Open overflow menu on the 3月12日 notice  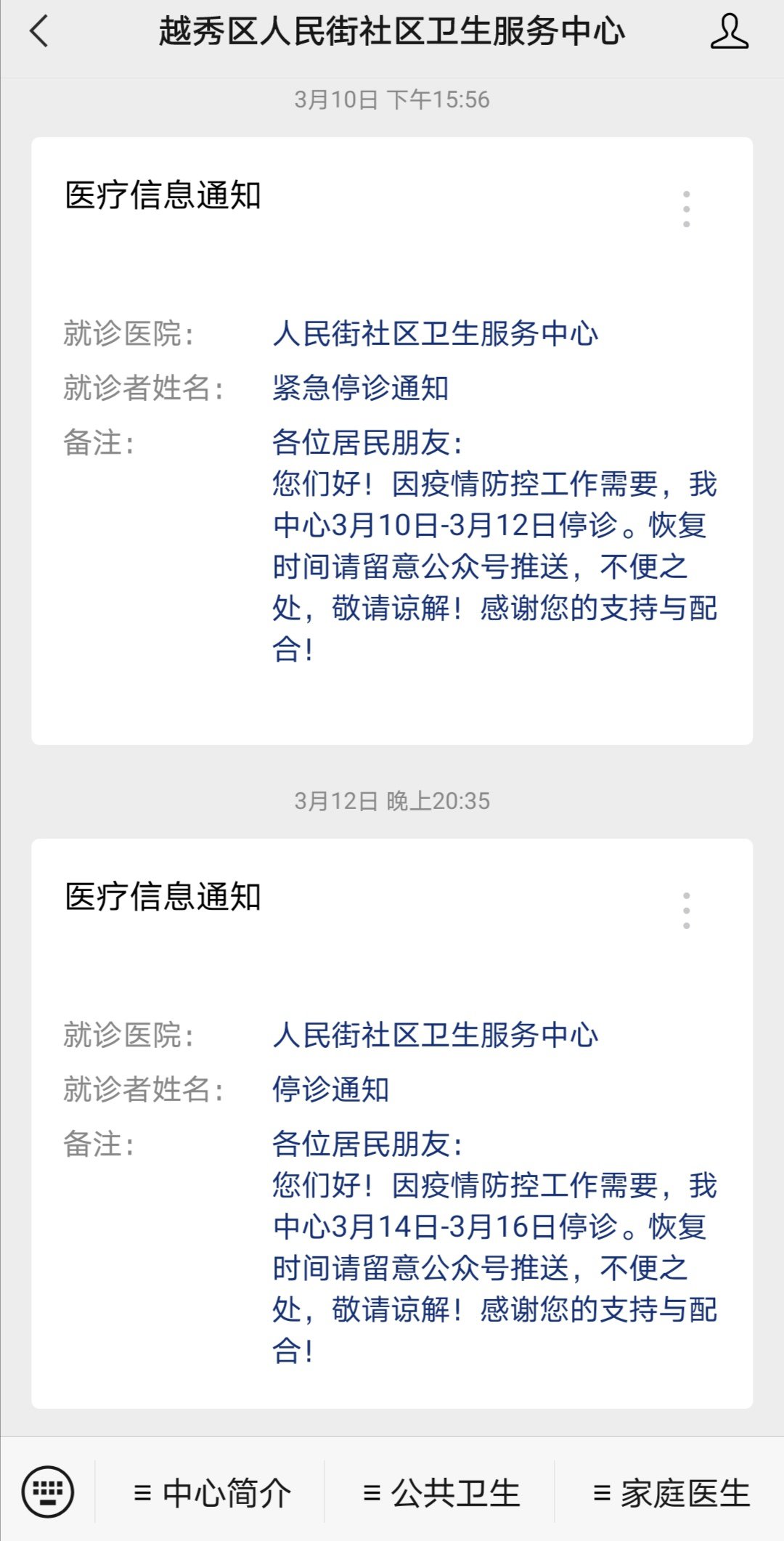[686, 911]
